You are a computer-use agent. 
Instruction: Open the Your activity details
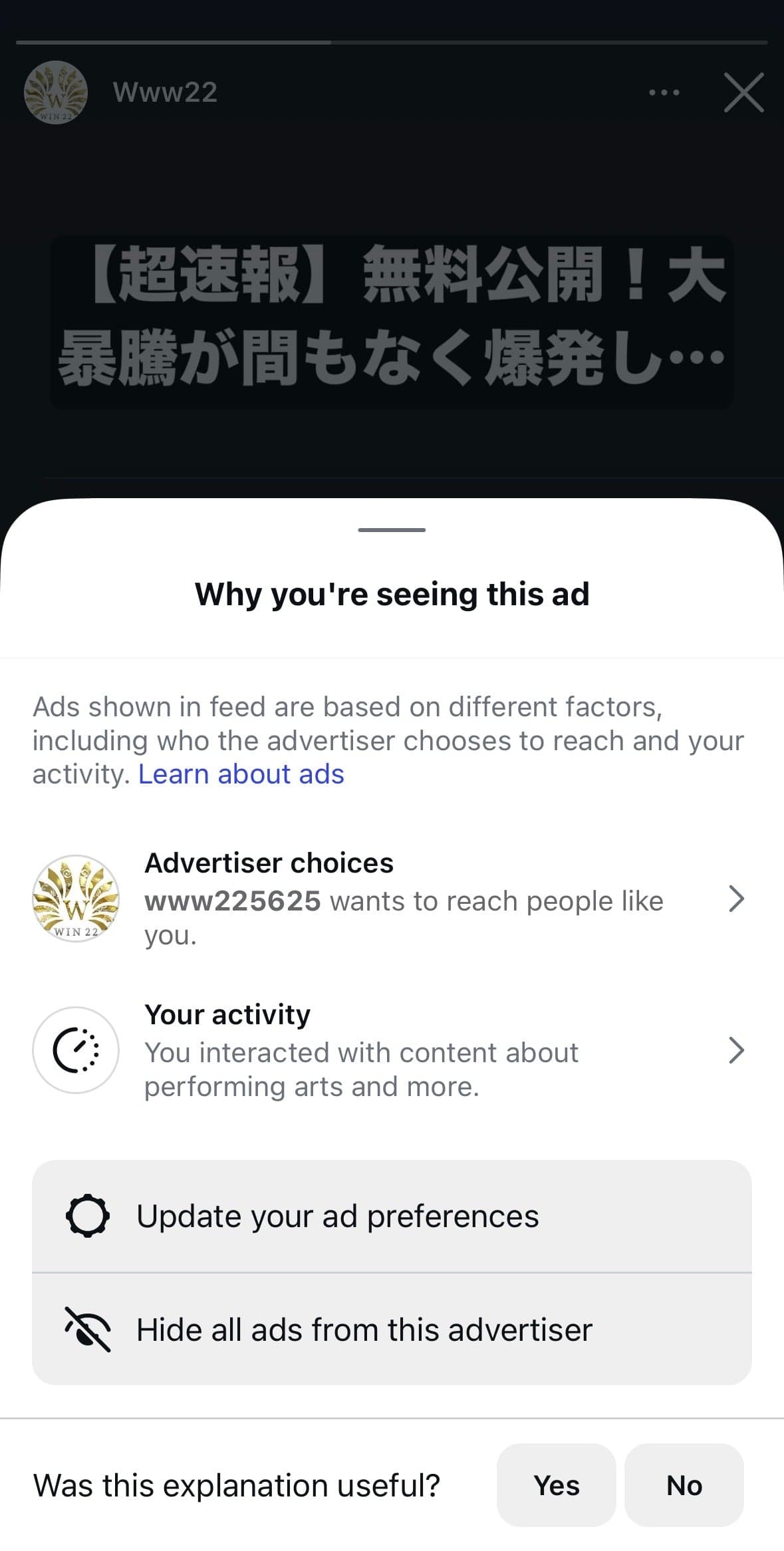click(392, 1050)
